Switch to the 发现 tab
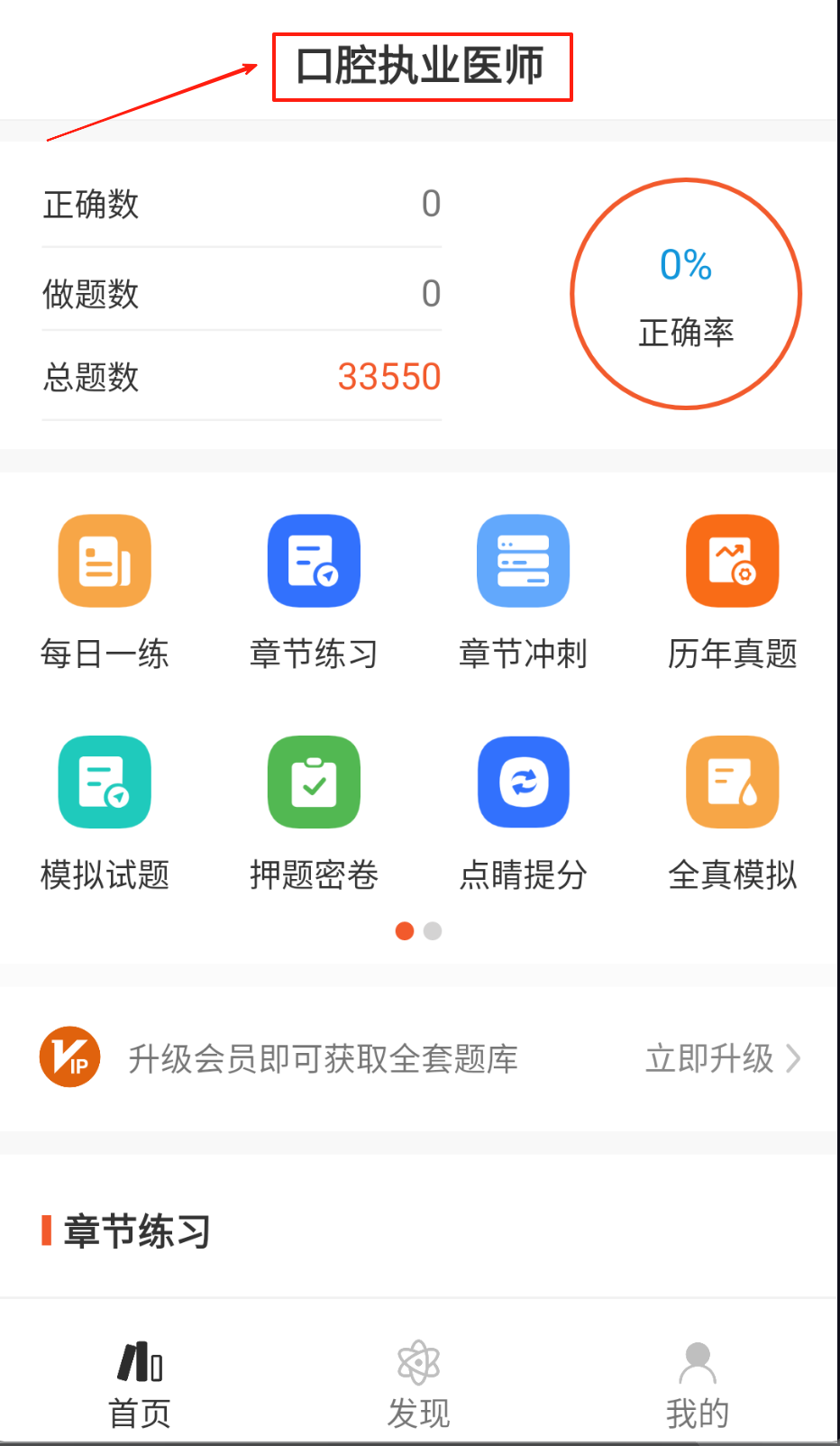The image size is (840, 1446). coord(418,1385)
